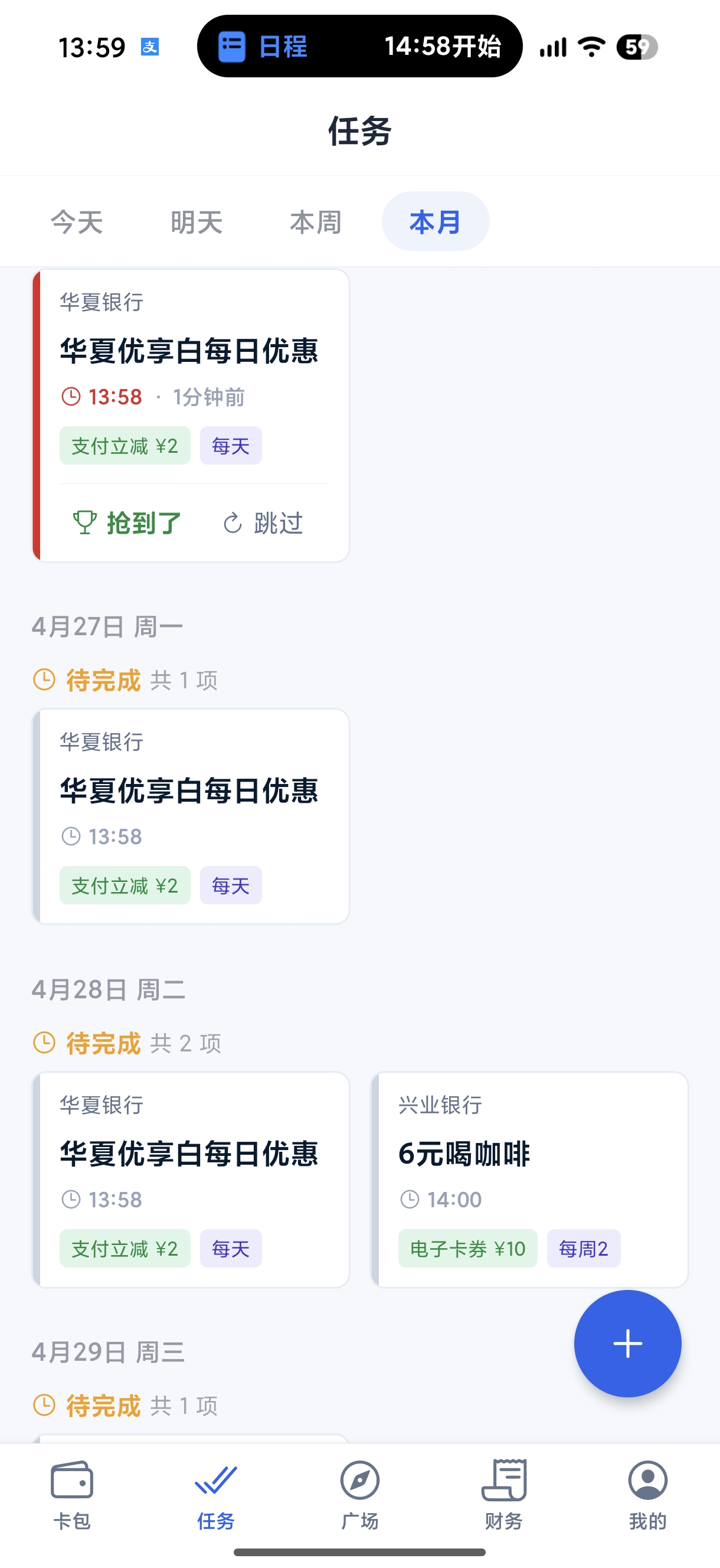
Task: Toggle the 每天 repeat tag
Action: pyautogui.click(x=231, y=446)
